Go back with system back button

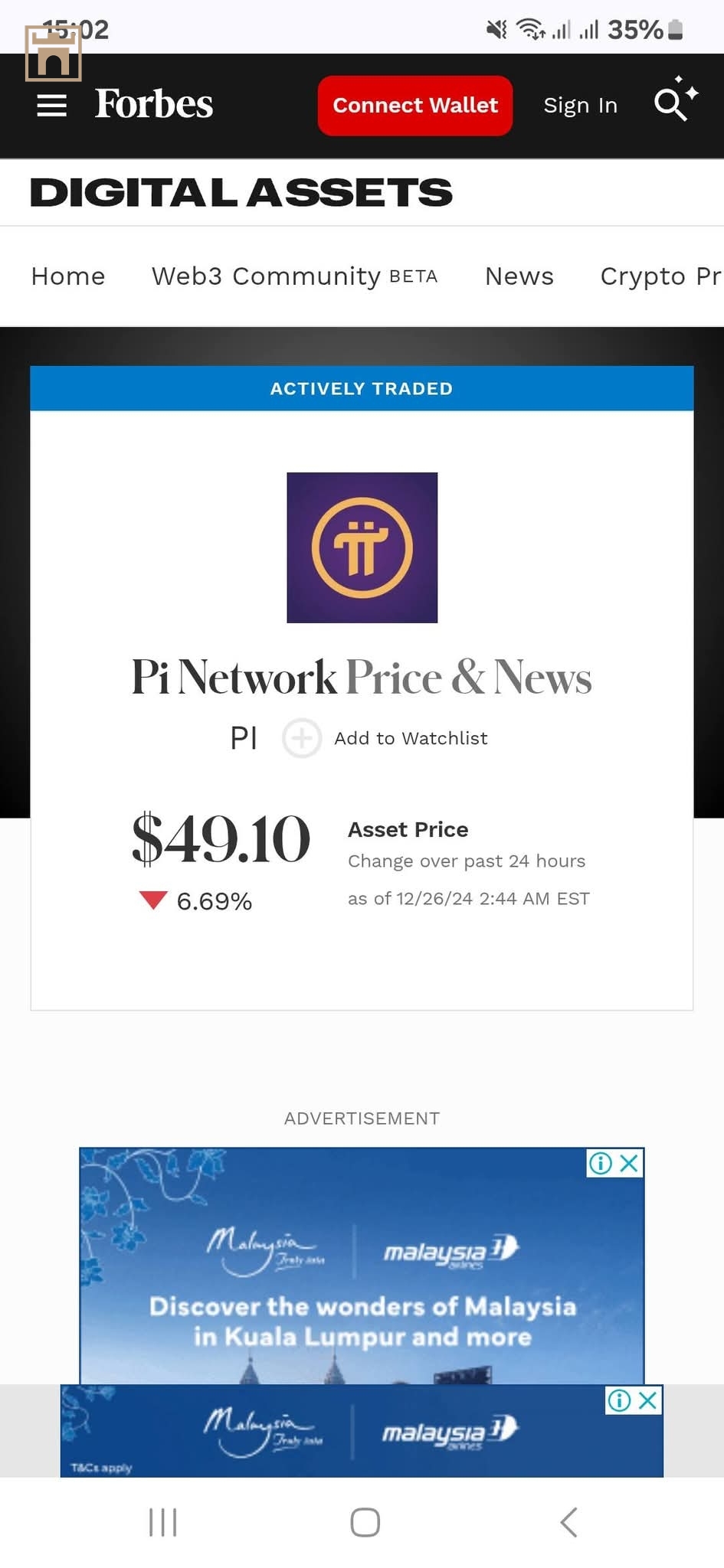coord(568,1522)
